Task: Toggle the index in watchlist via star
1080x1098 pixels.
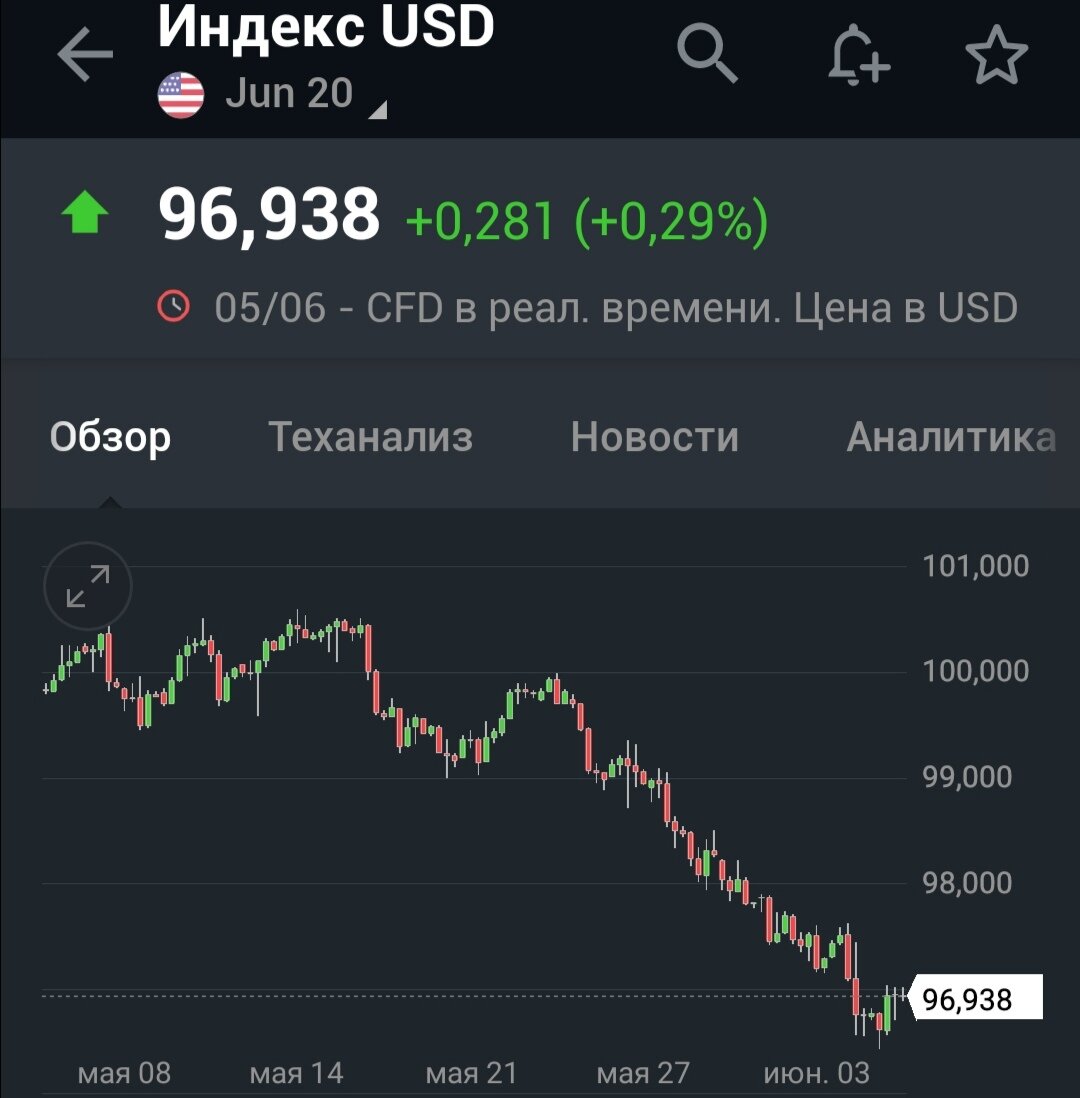Action: click(x=997, y=55)
